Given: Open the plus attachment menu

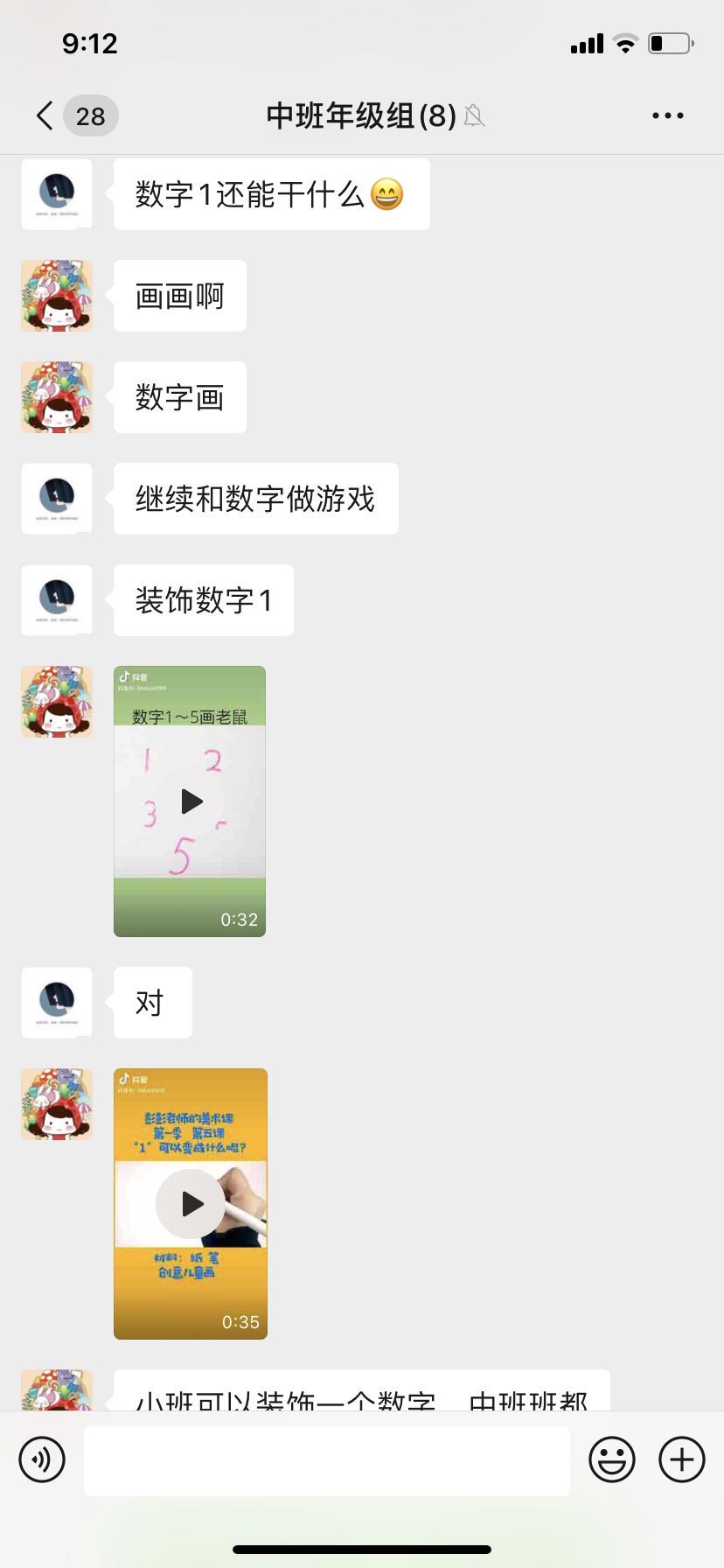Looking at the screenshot, I should [682, 1459].
